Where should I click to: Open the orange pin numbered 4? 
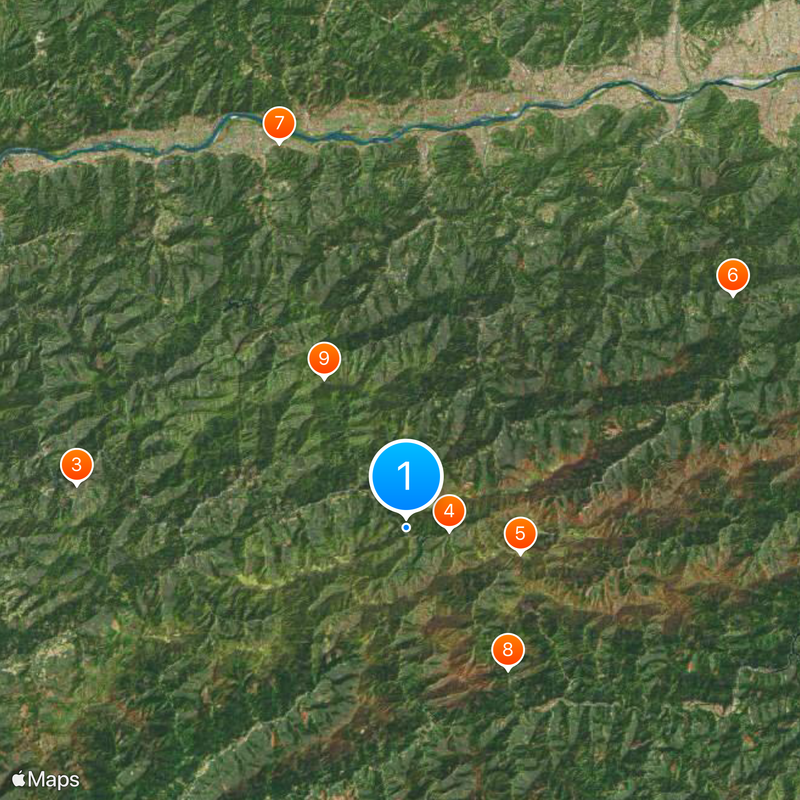pyautogui.click(x=449, y=512)
